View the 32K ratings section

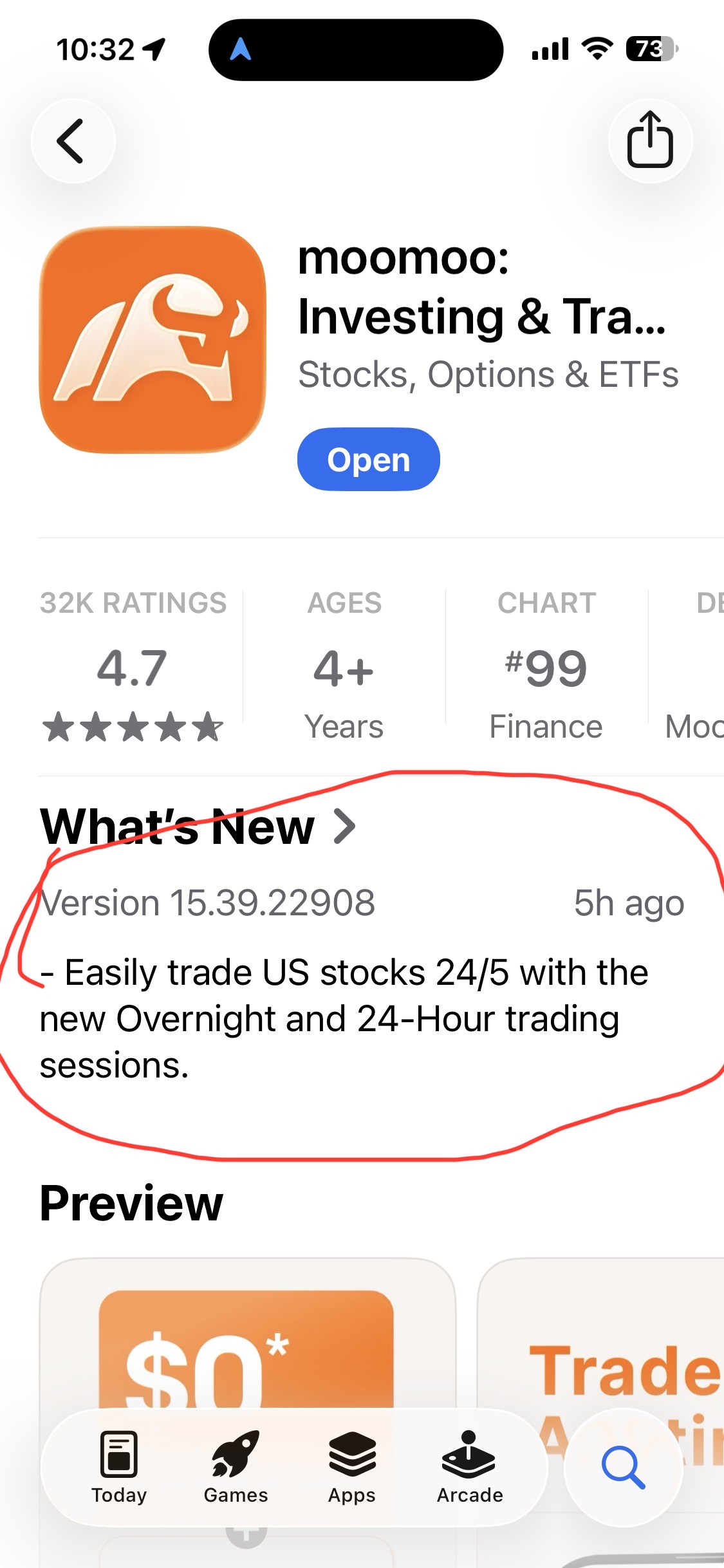point(133,666)
